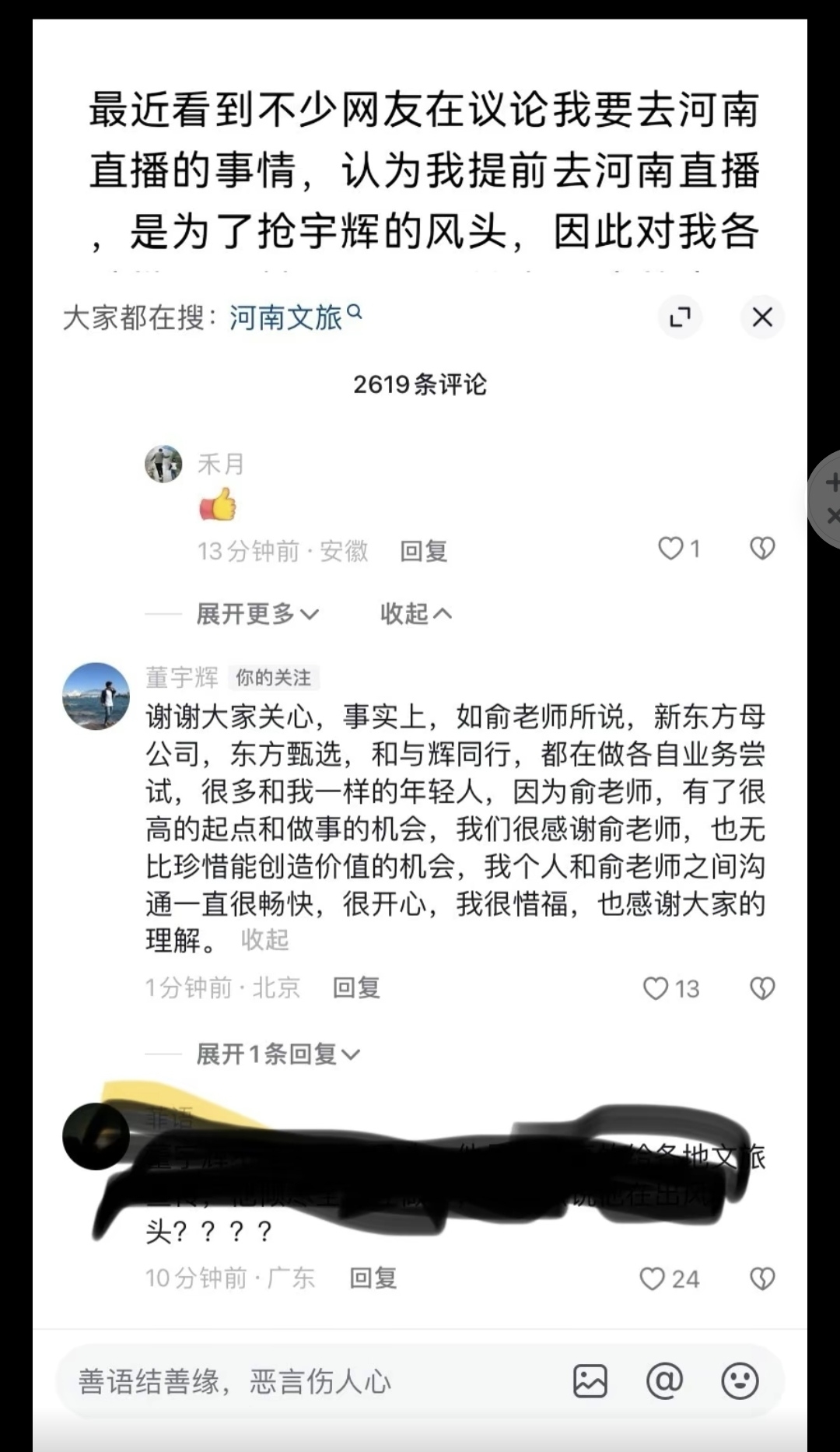Expand more replies with 展开更多
Viewport: 840px width, 1452px height.
257,614
